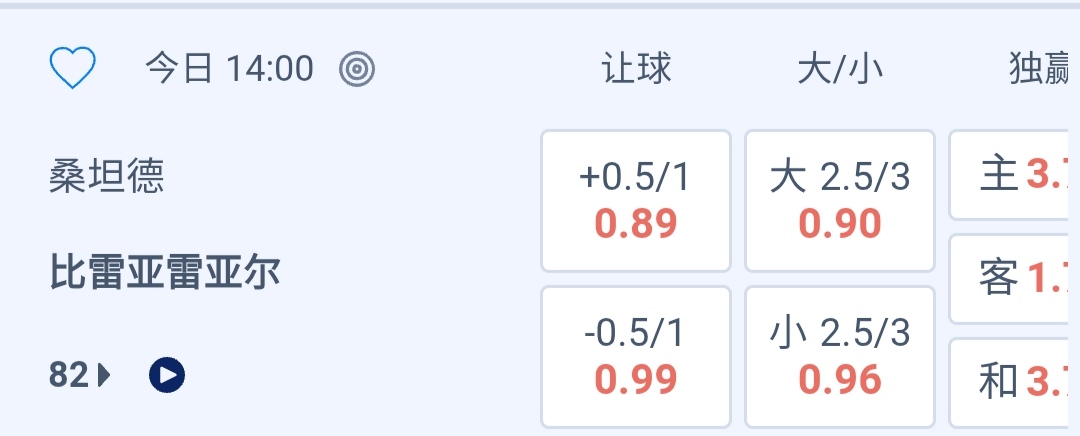This screenshot has height=436, width=1080.
Task: Select handicap -0.5/1 at 0.99
Action: coord(636,356)
